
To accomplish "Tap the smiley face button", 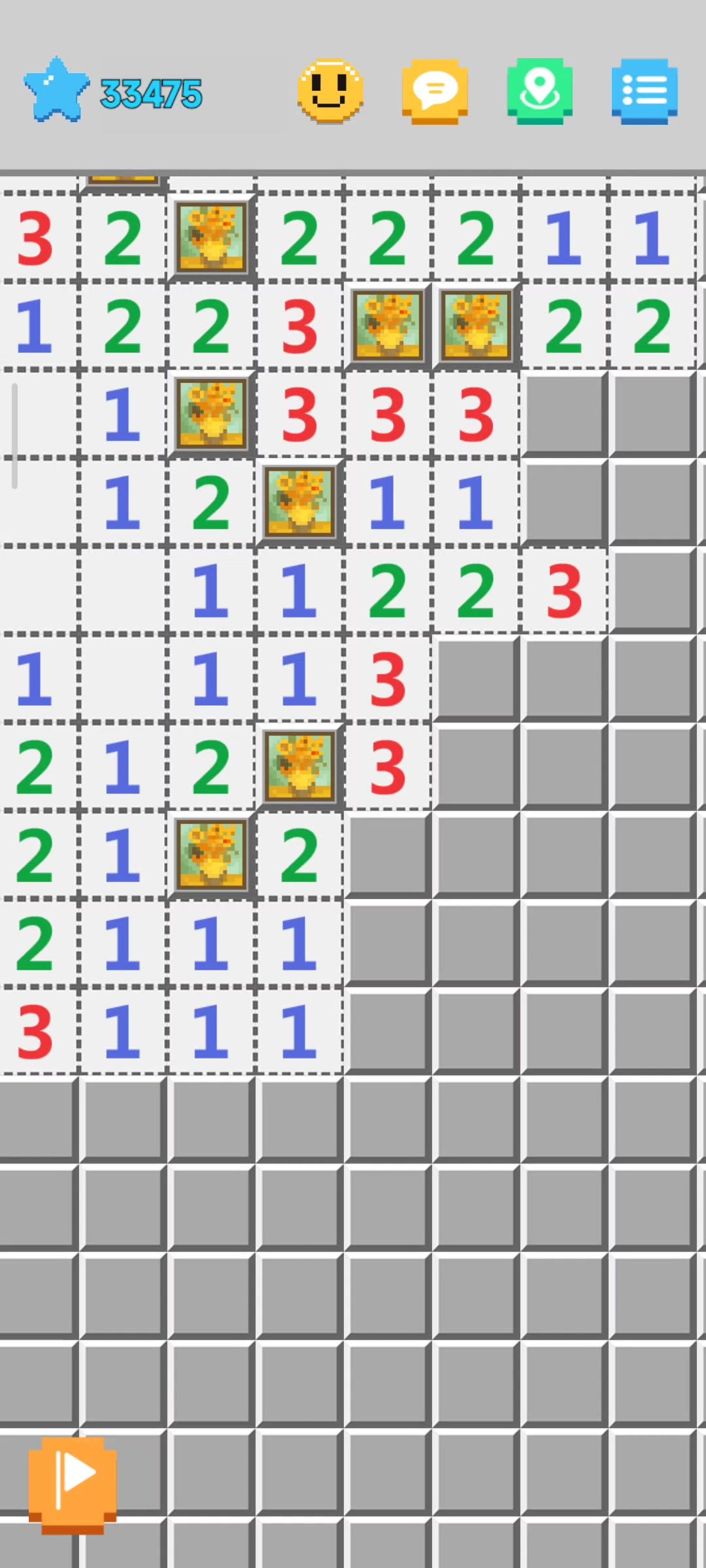I will click(x=330, y=91).
